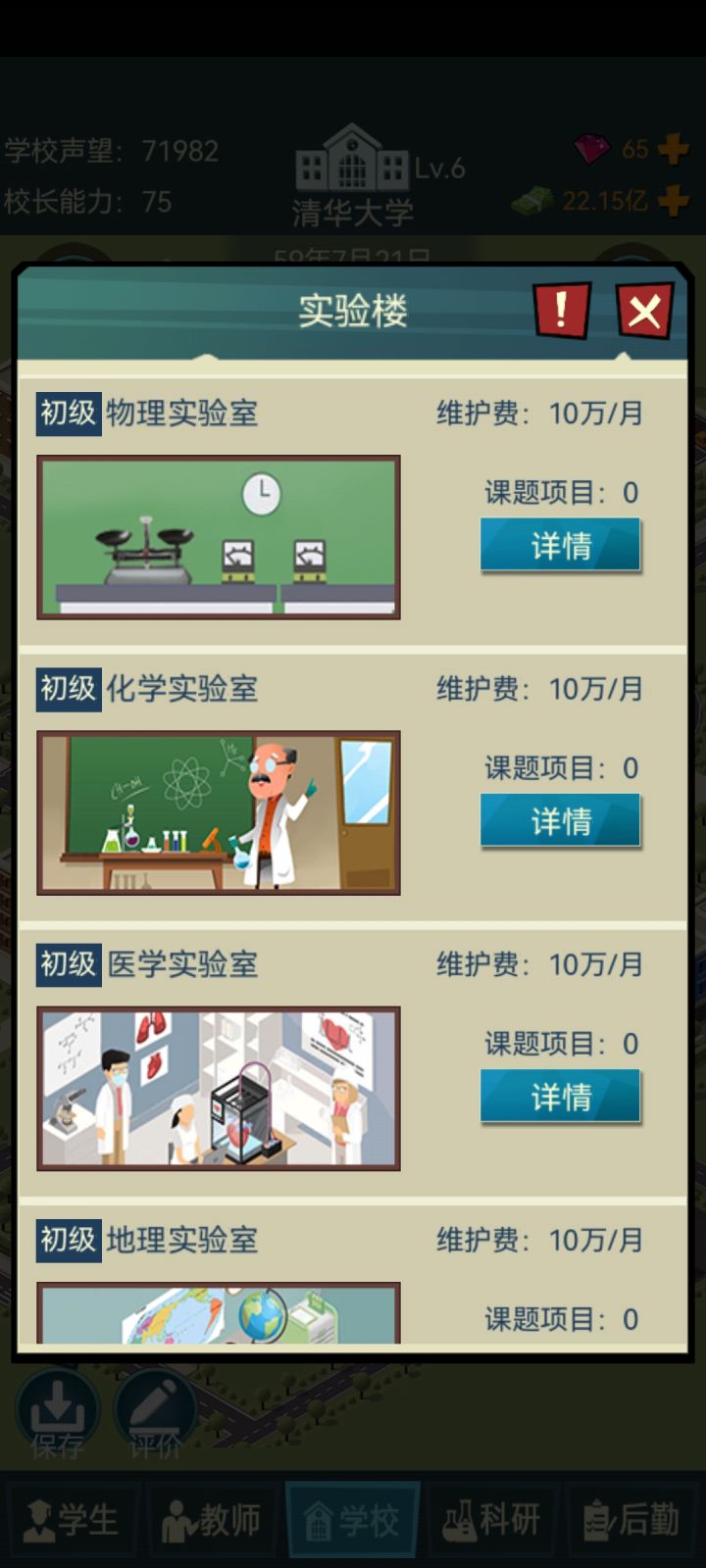706x1568 pixels.
Task: Click the physics lab picture thumbnail
Action: 218,537
